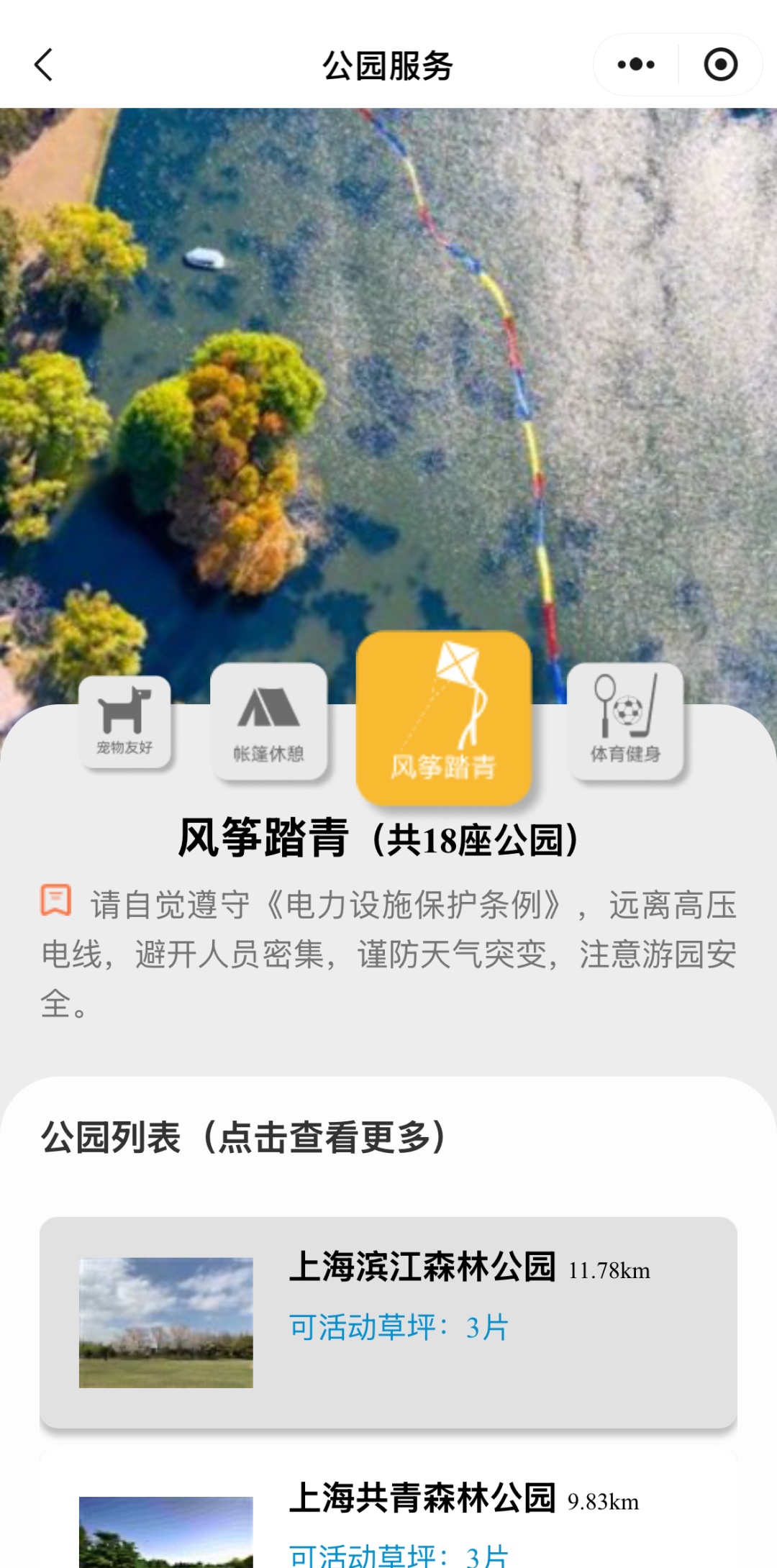The image size is (777, 1568).
Task: Switch to the 宠物友好 category
Action: 124,722
